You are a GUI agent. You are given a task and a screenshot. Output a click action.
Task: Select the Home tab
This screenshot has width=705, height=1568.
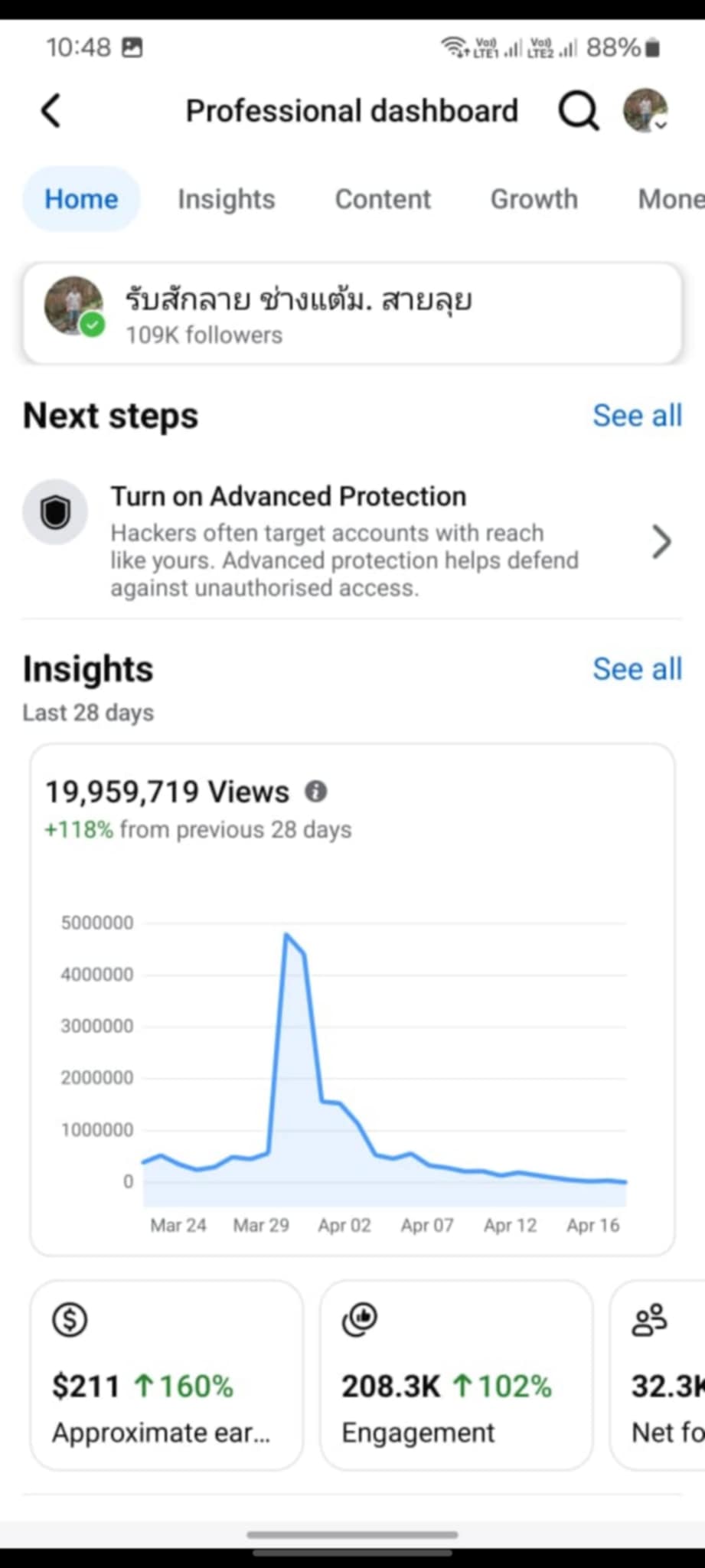(81, 199)
